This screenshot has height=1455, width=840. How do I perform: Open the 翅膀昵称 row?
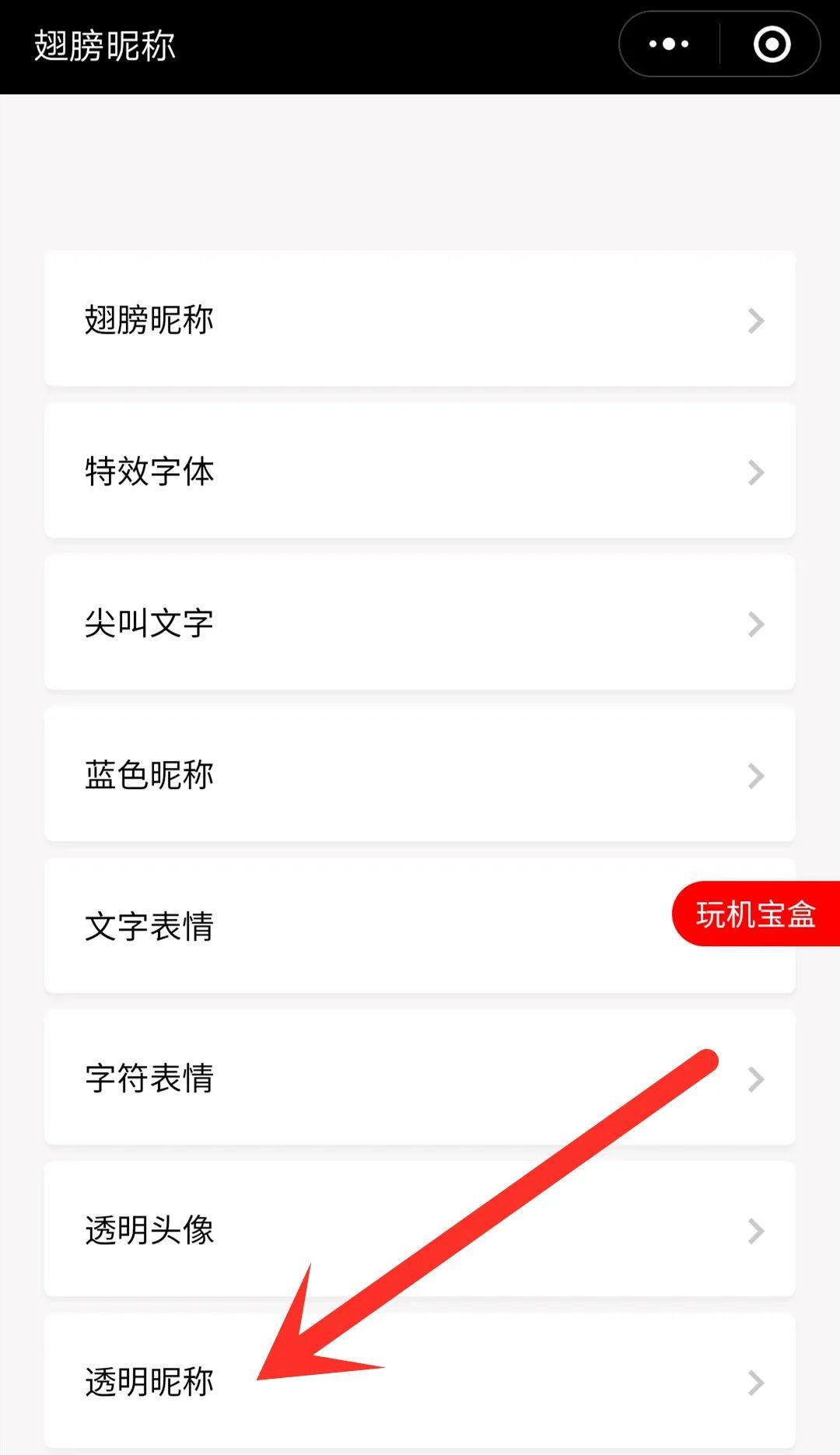419,319
